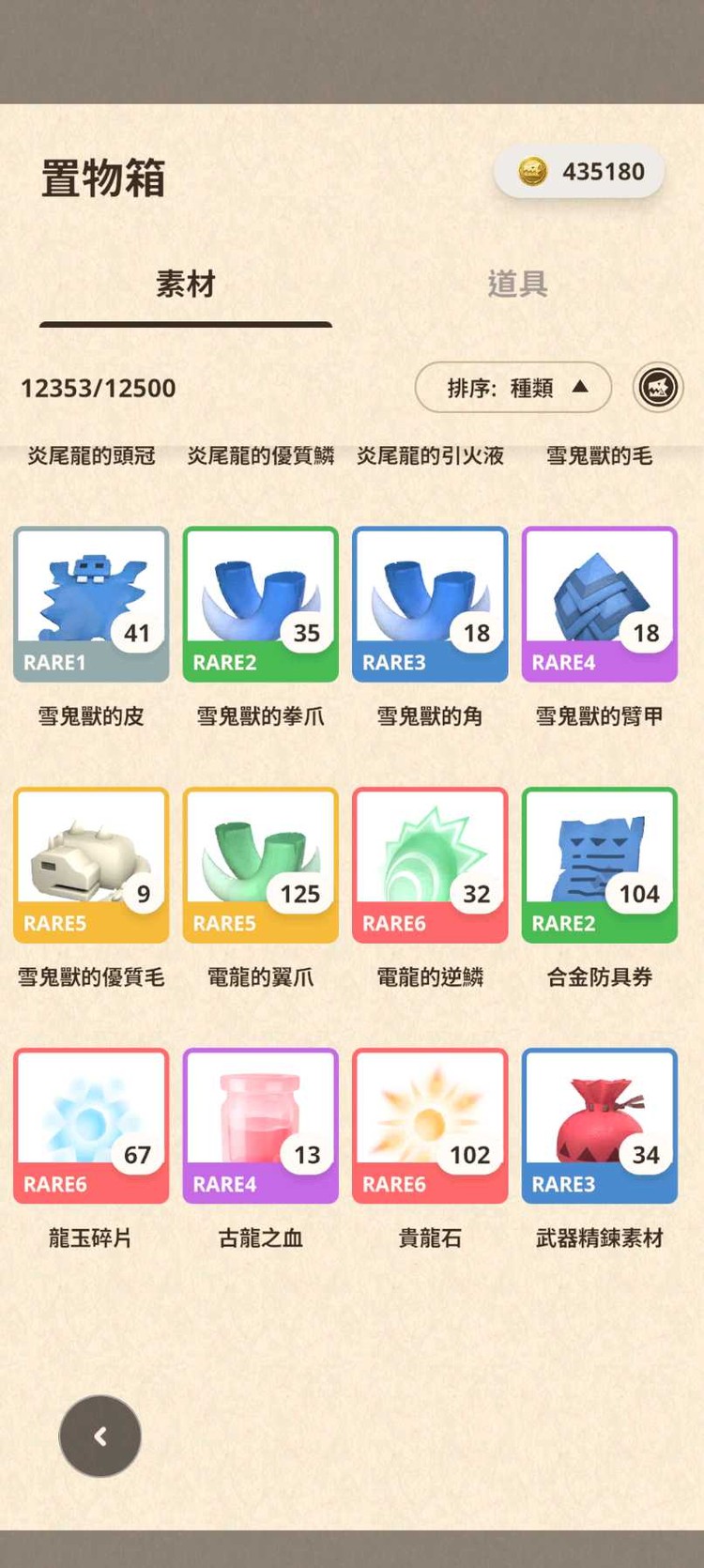Tap the back chevron button
Viewport: 704px width, 1568px height.
99,1437
